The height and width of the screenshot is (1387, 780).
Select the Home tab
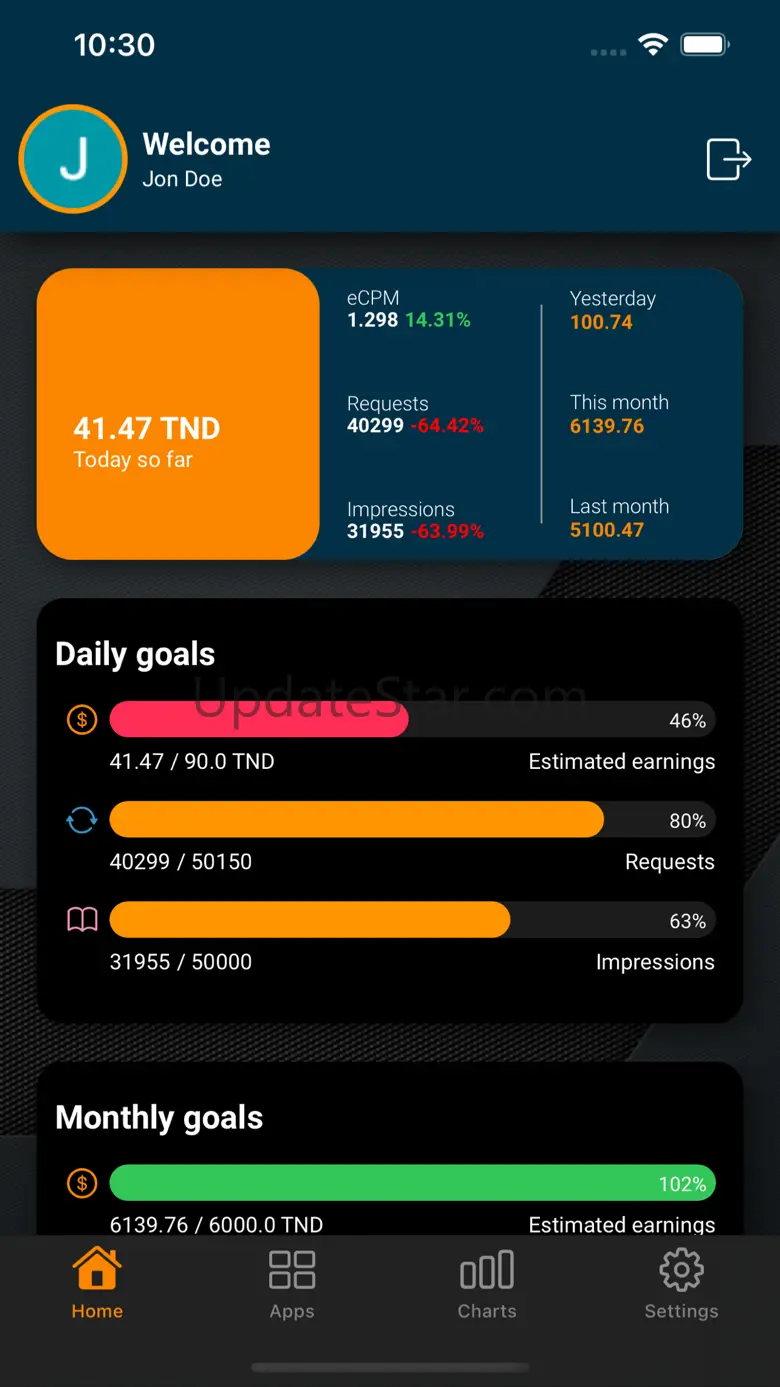[97, 1283]
